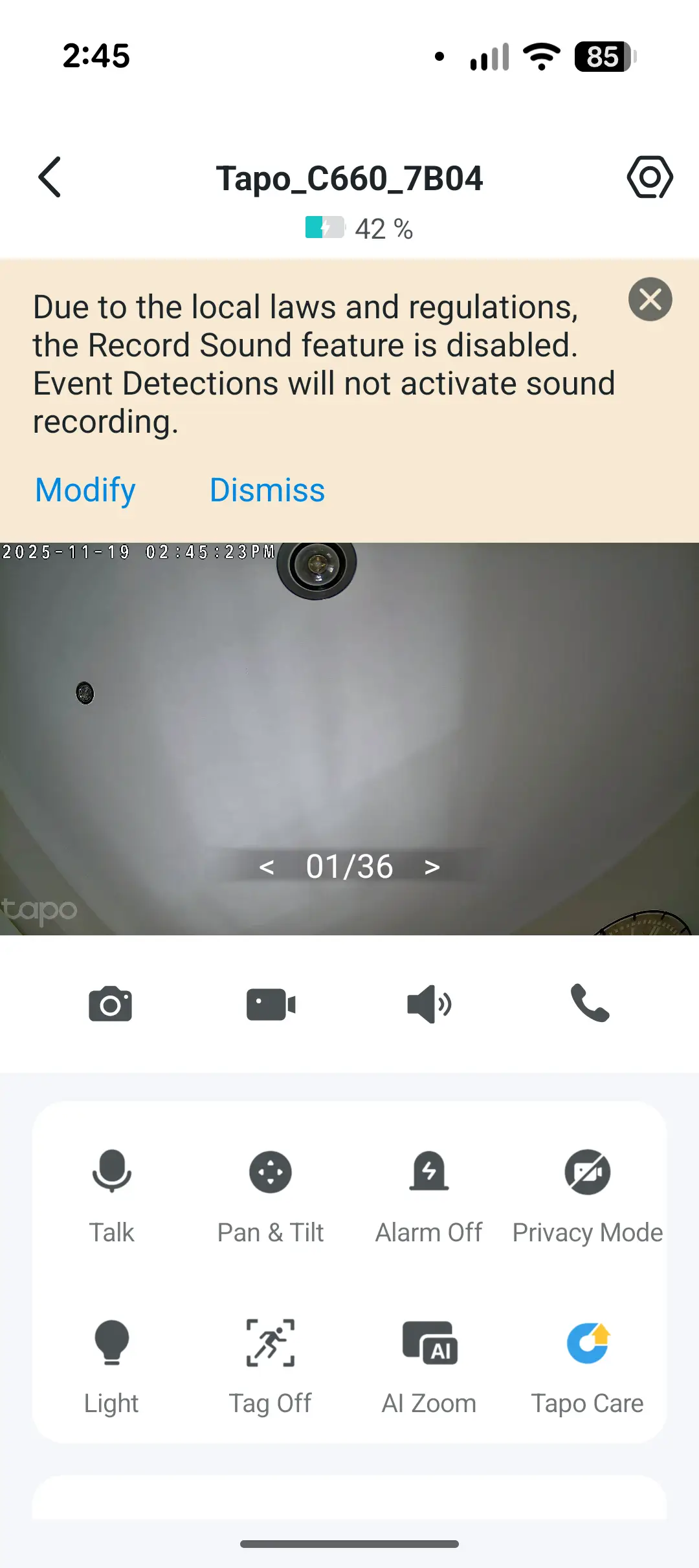Tap Dismiss in the banner
Viewport: 699px width, 1568px height.
[x=267, y=490]
